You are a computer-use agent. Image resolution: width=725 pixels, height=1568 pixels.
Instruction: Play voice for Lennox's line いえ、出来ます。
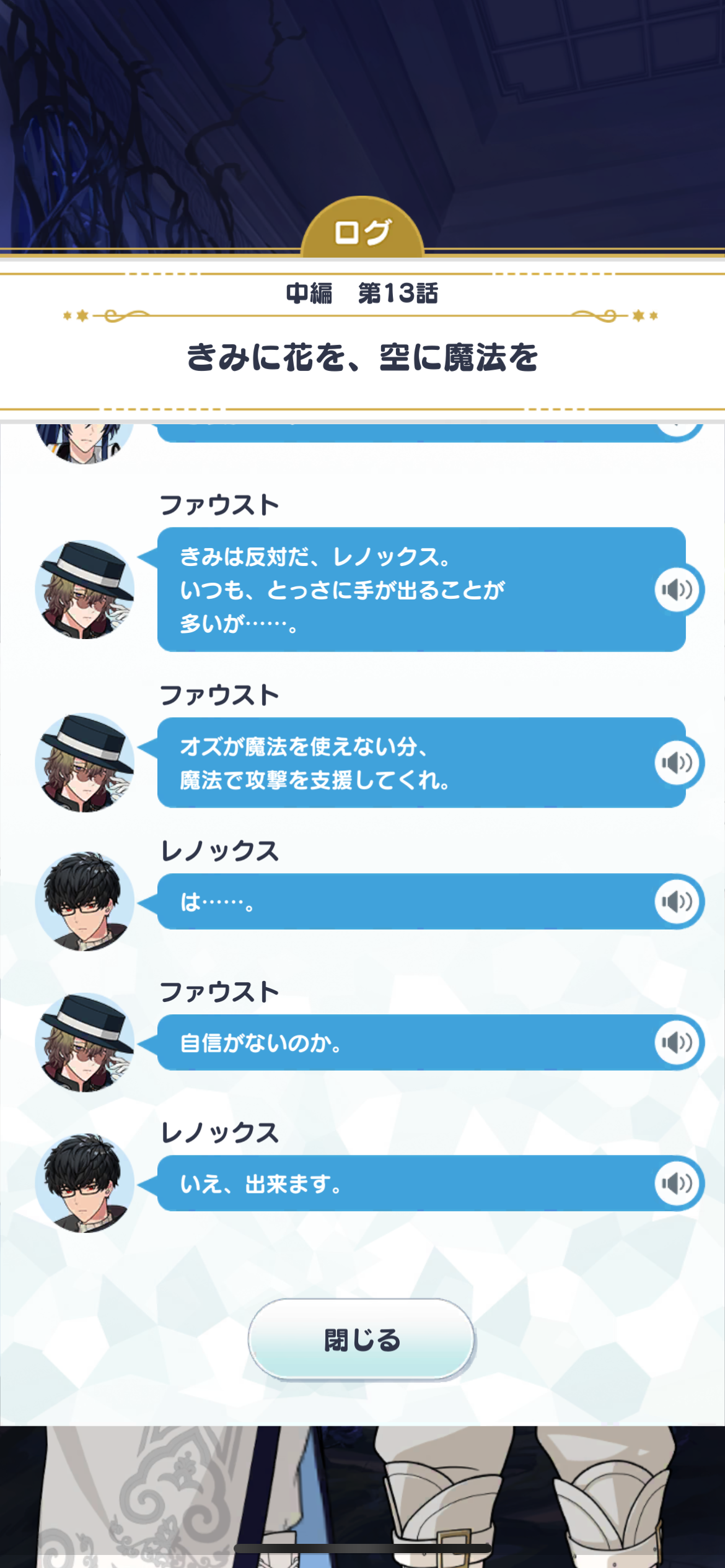point(677,1183)
